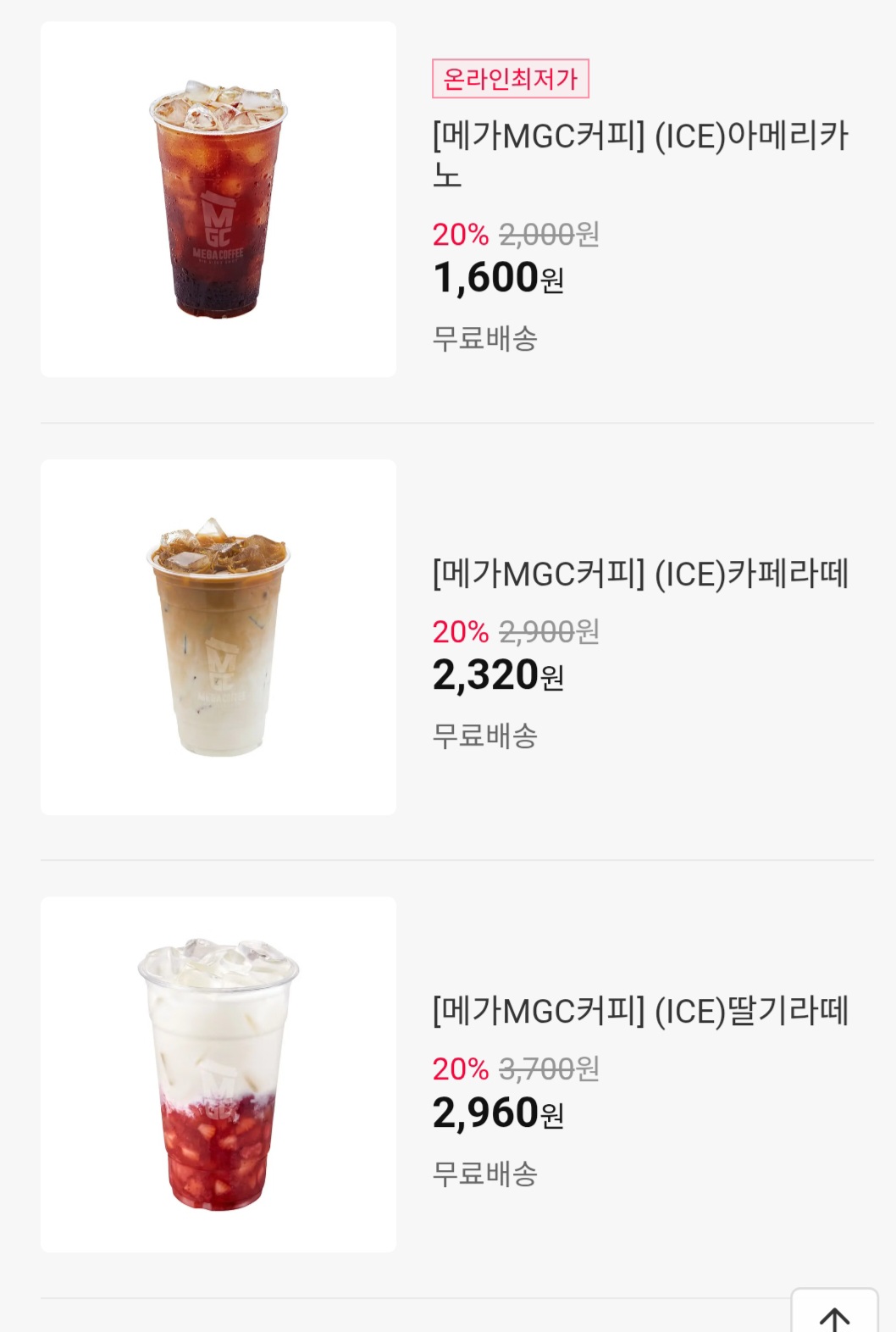896x1332 pixels.
Task: Open the (ICE)아메리카노 product listing
Action: [x=639, y=154]
